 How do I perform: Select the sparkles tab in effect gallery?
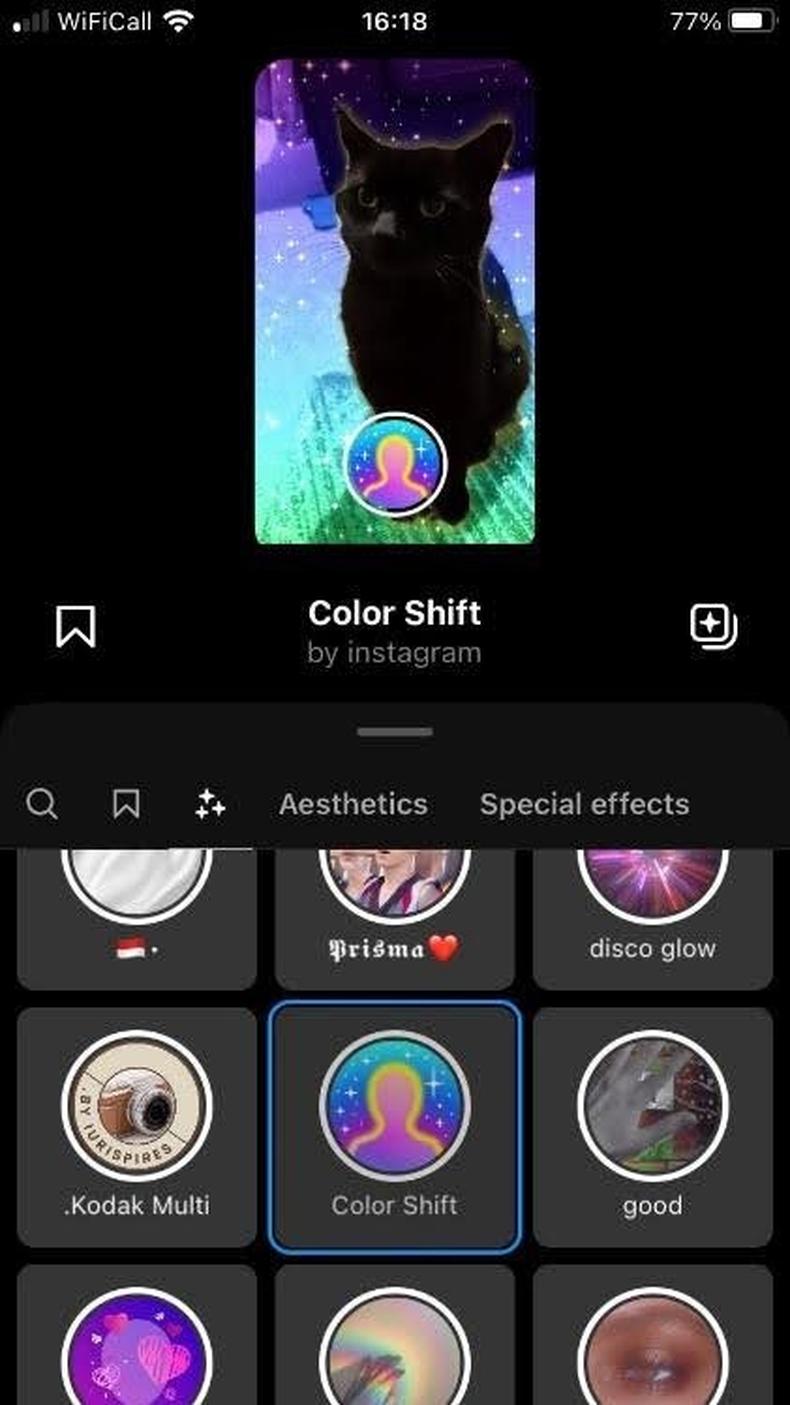click(x=210, y=803)
